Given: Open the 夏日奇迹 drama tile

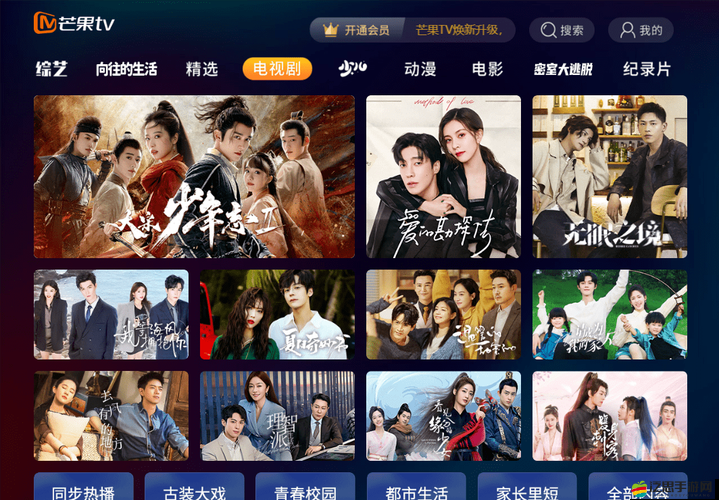Looking at the screenshot, I should coord(277,314).
